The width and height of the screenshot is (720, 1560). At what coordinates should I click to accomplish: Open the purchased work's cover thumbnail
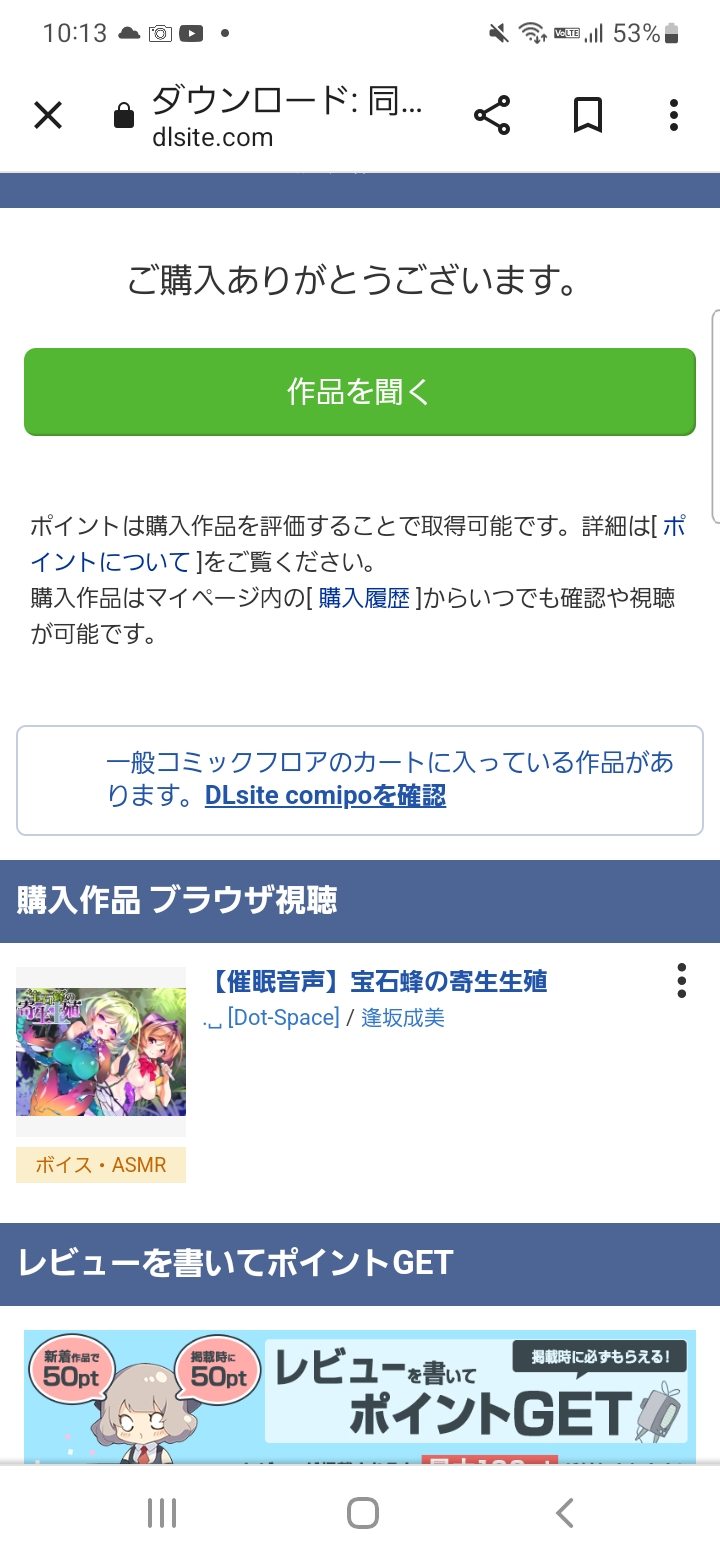pos(101,1052)
